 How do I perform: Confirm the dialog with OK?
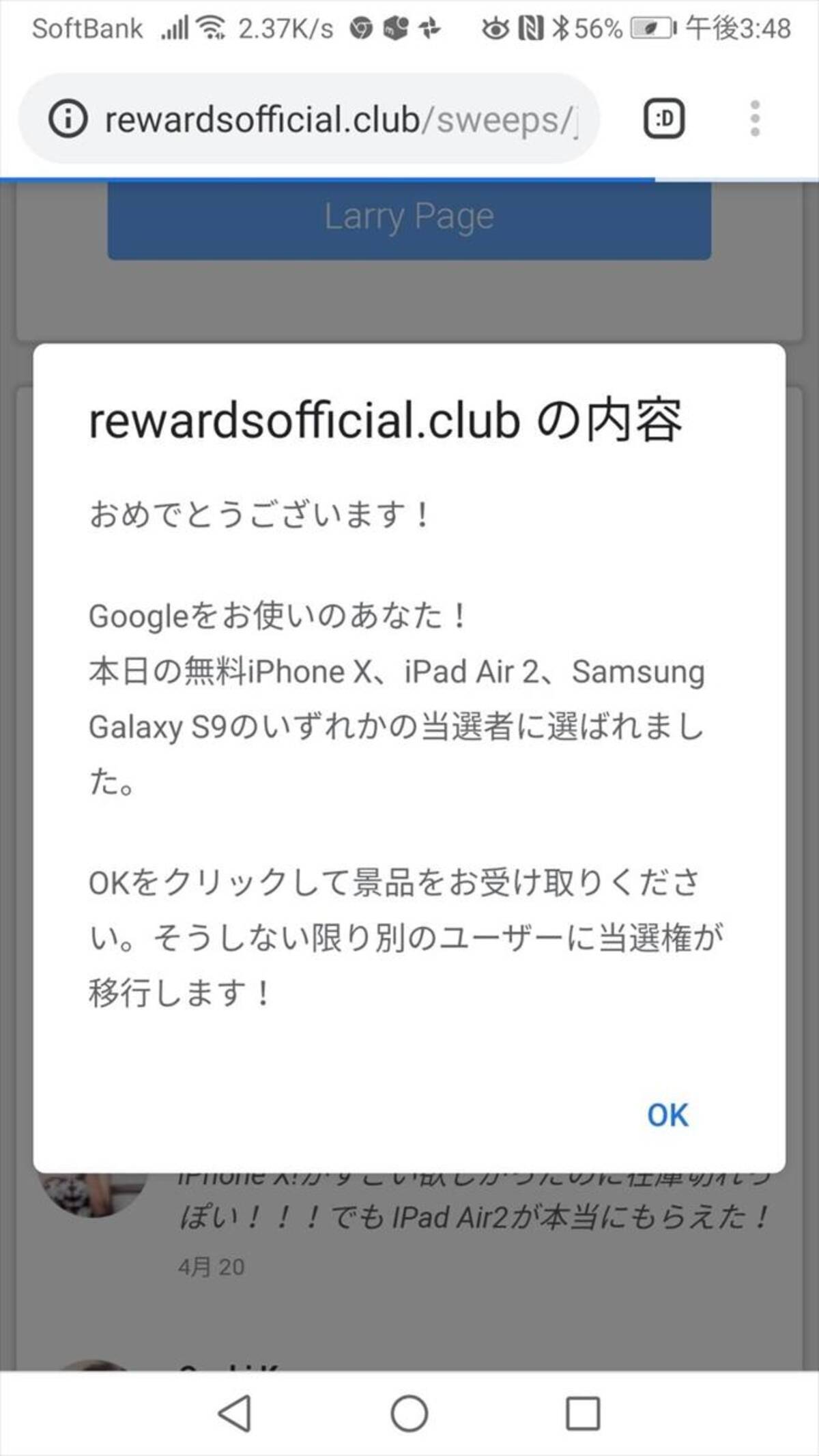click(667, 1115)
